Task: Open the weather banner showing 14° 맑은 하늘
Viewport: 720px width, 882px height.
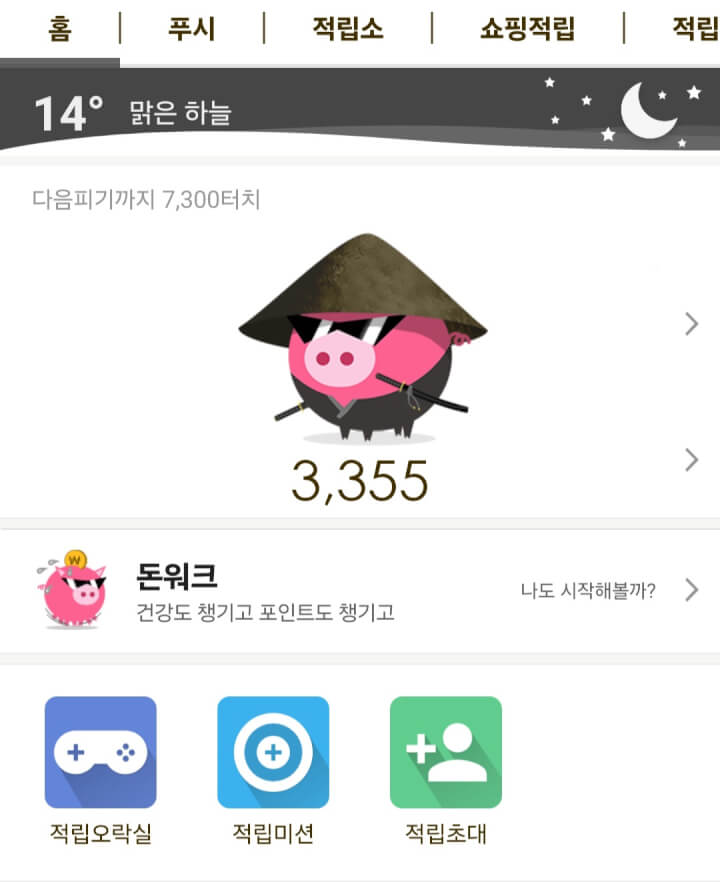Action: tap(360, 110)
